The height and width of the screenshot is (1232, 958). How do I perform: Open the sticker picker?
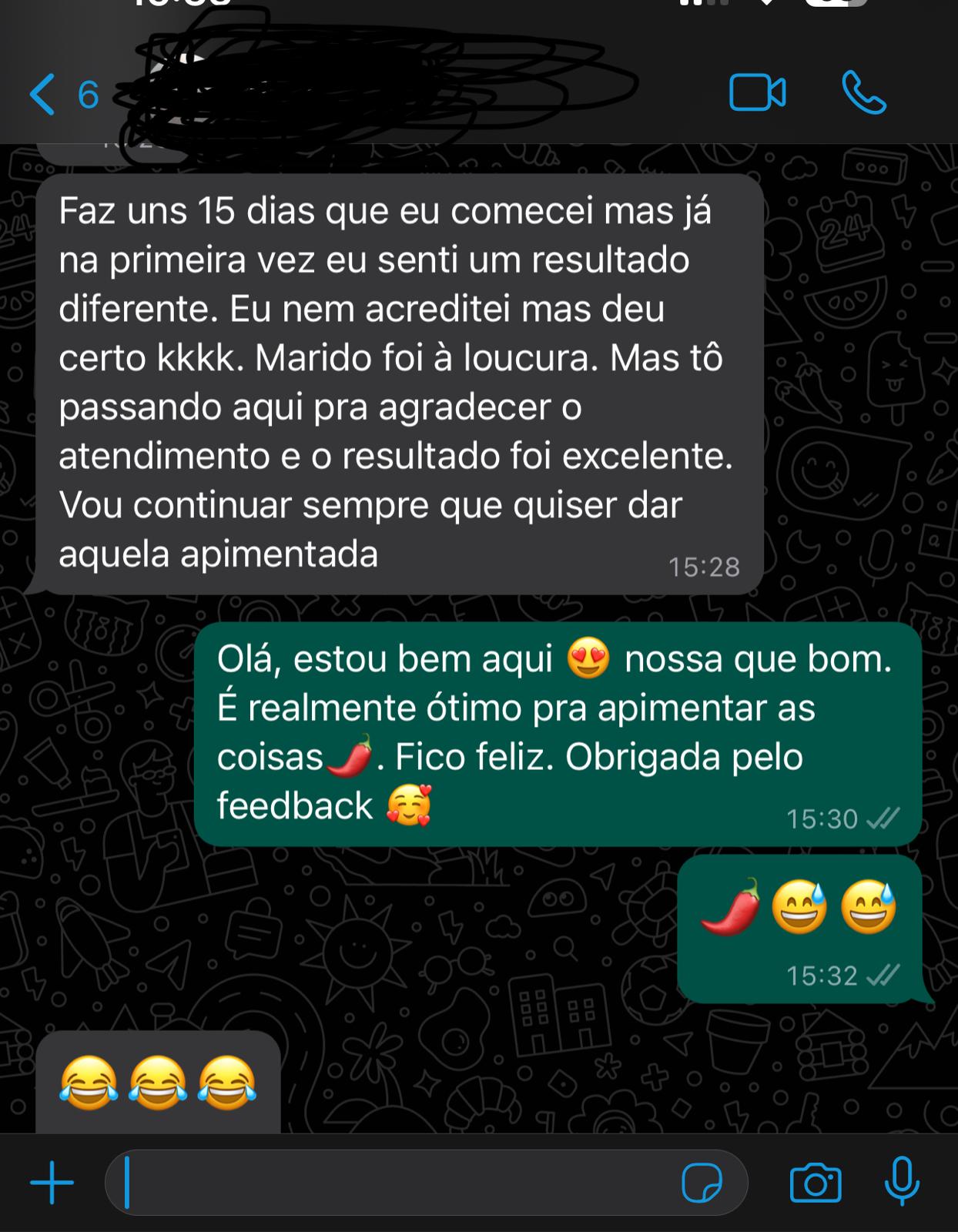tap(702, 1182)
